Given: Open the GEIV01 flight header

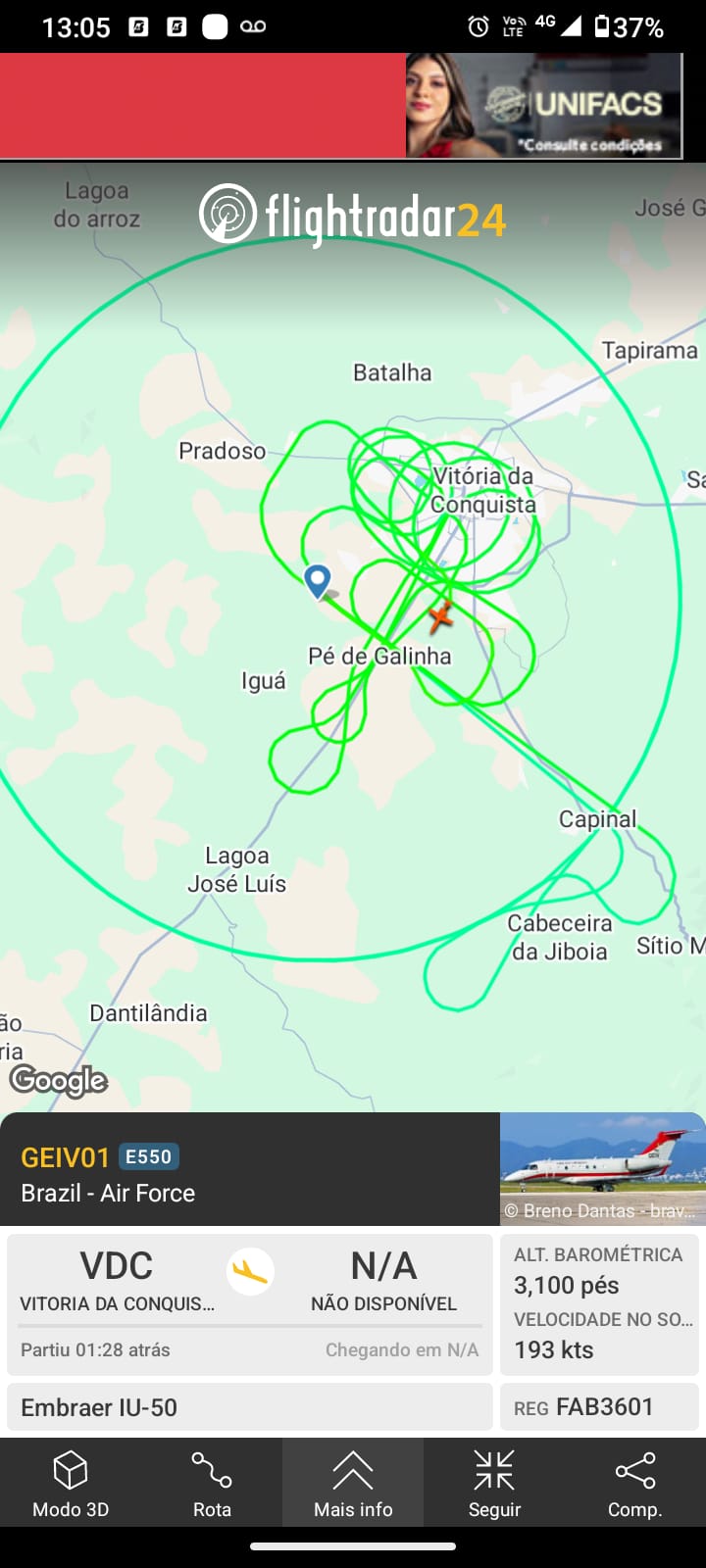Looking at the screenshot, I should [x=108, y=1173].
